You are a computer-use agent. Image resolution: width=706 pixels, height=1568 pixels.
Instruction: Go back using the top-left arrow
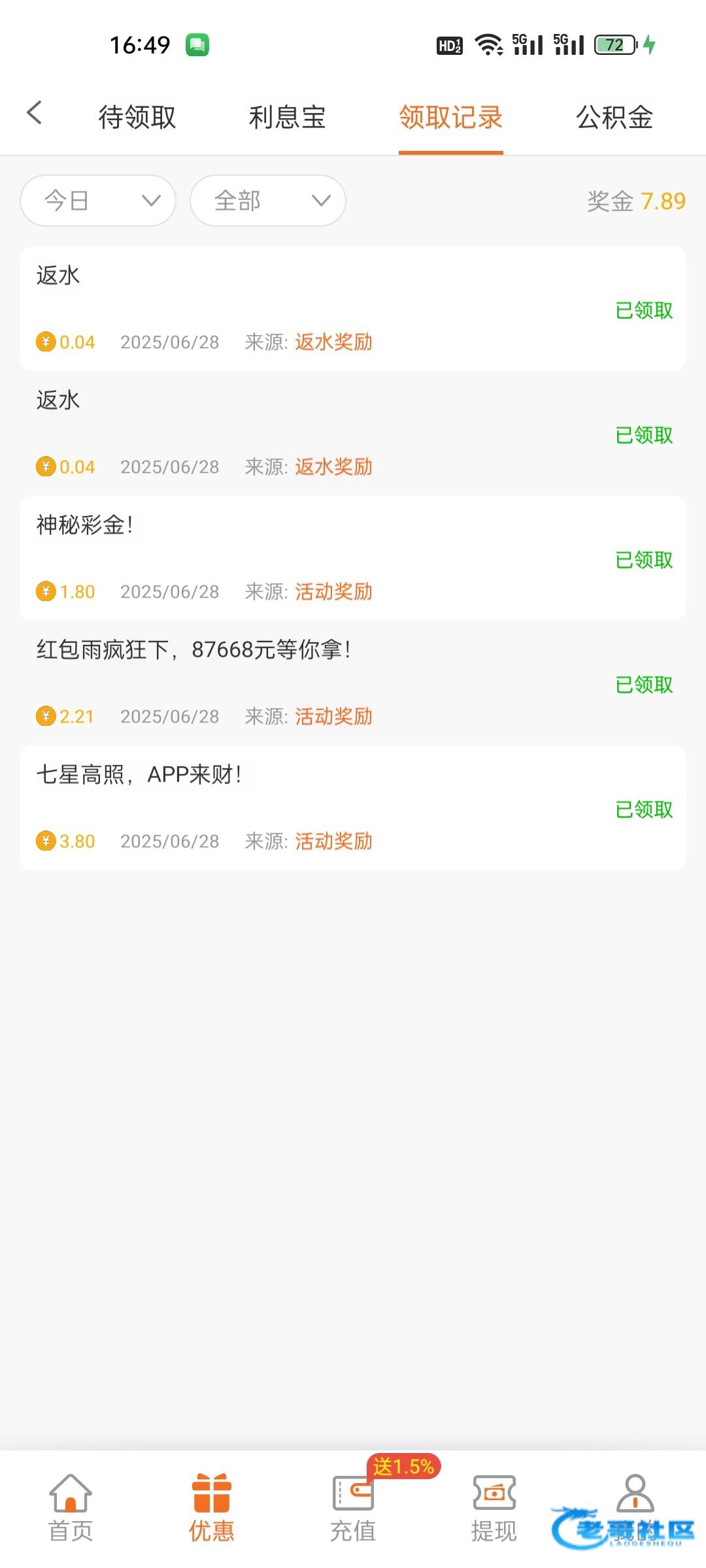(x=35, y=113)
